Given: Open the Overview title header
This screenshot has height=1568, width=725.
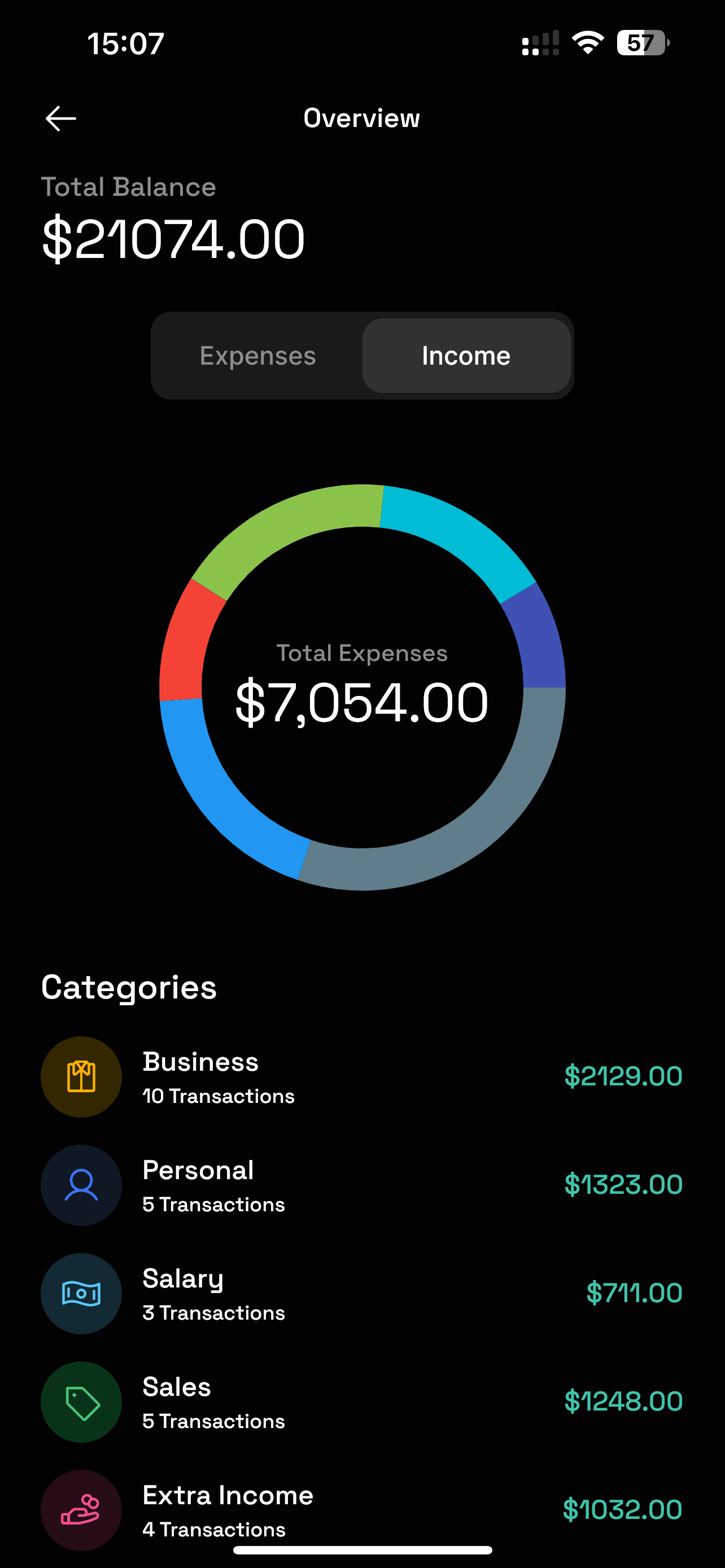Looking at the screenshot, I should click(362, 117).
